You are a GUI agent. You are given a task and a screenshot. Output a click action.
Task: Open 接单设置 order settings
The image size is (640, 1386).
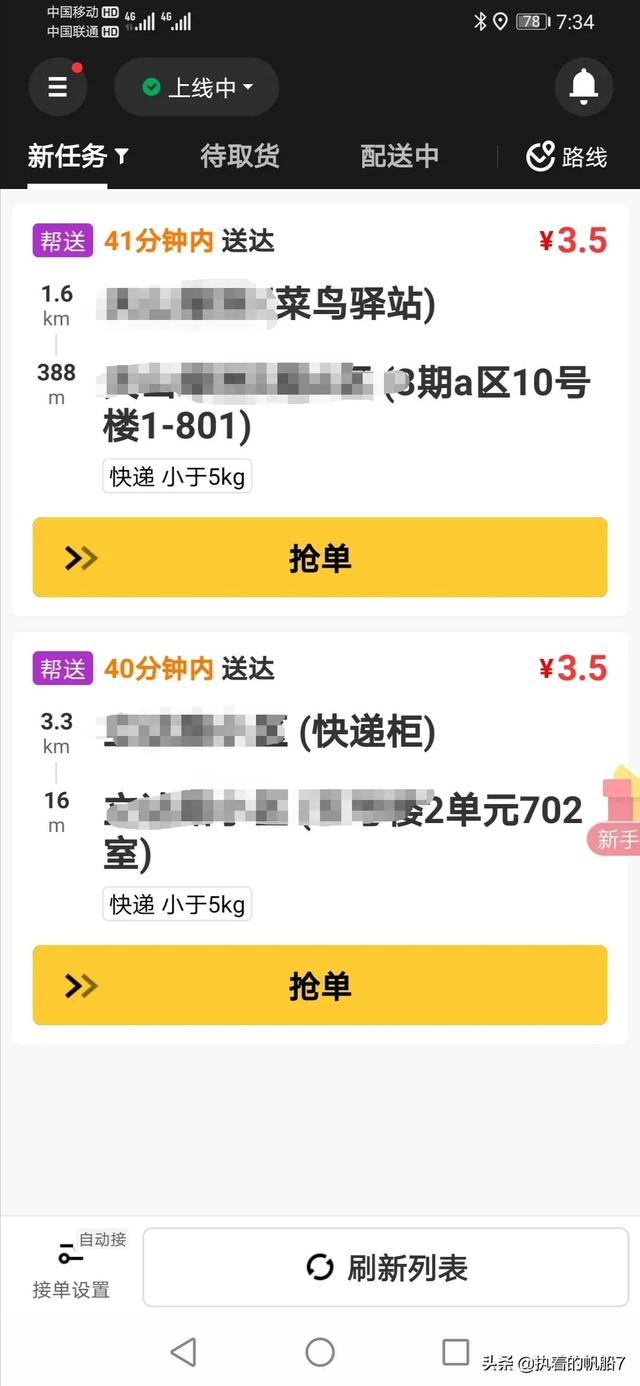point(71,1268)
